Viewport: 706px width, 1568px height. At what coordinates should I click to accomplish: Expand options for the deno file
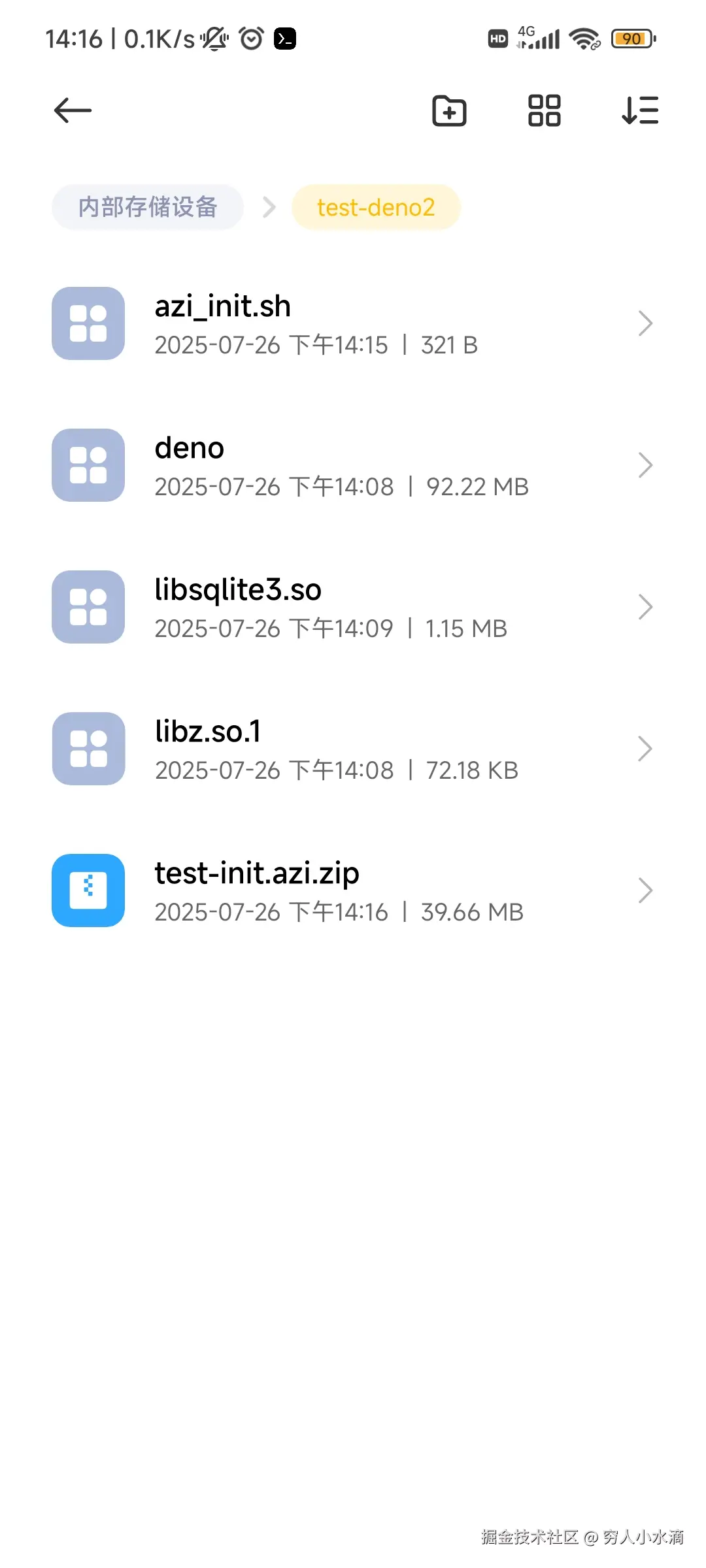pos(645,465)
